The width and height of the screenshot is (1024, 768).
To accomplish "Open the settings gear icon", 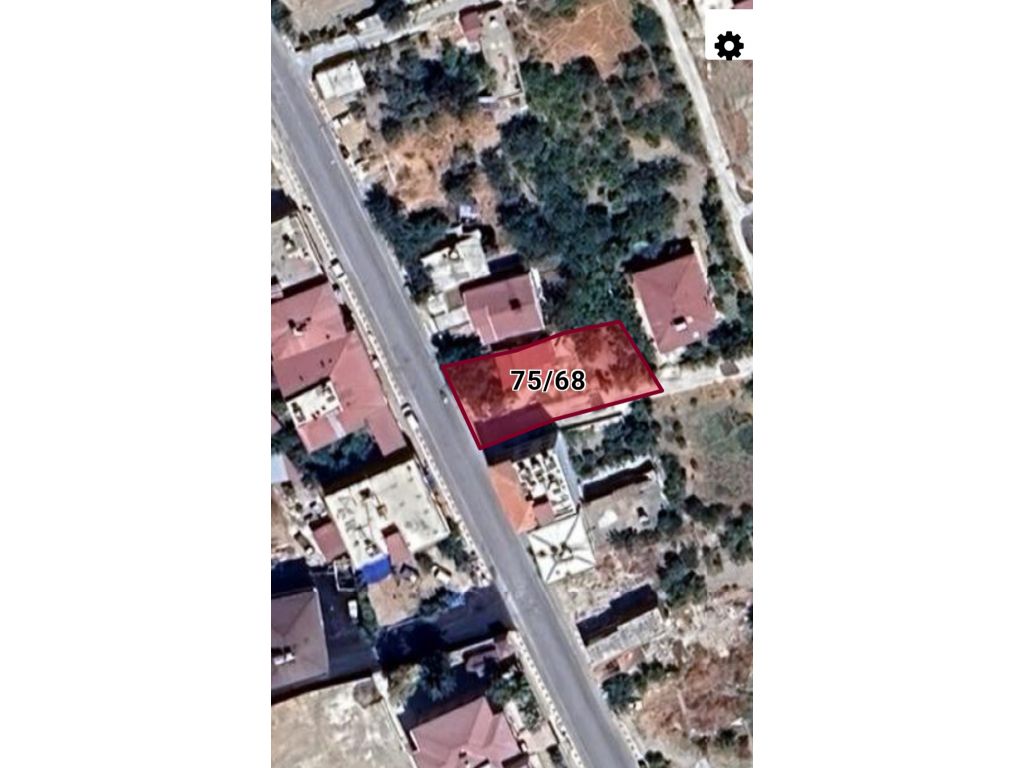I will [729, 45].
